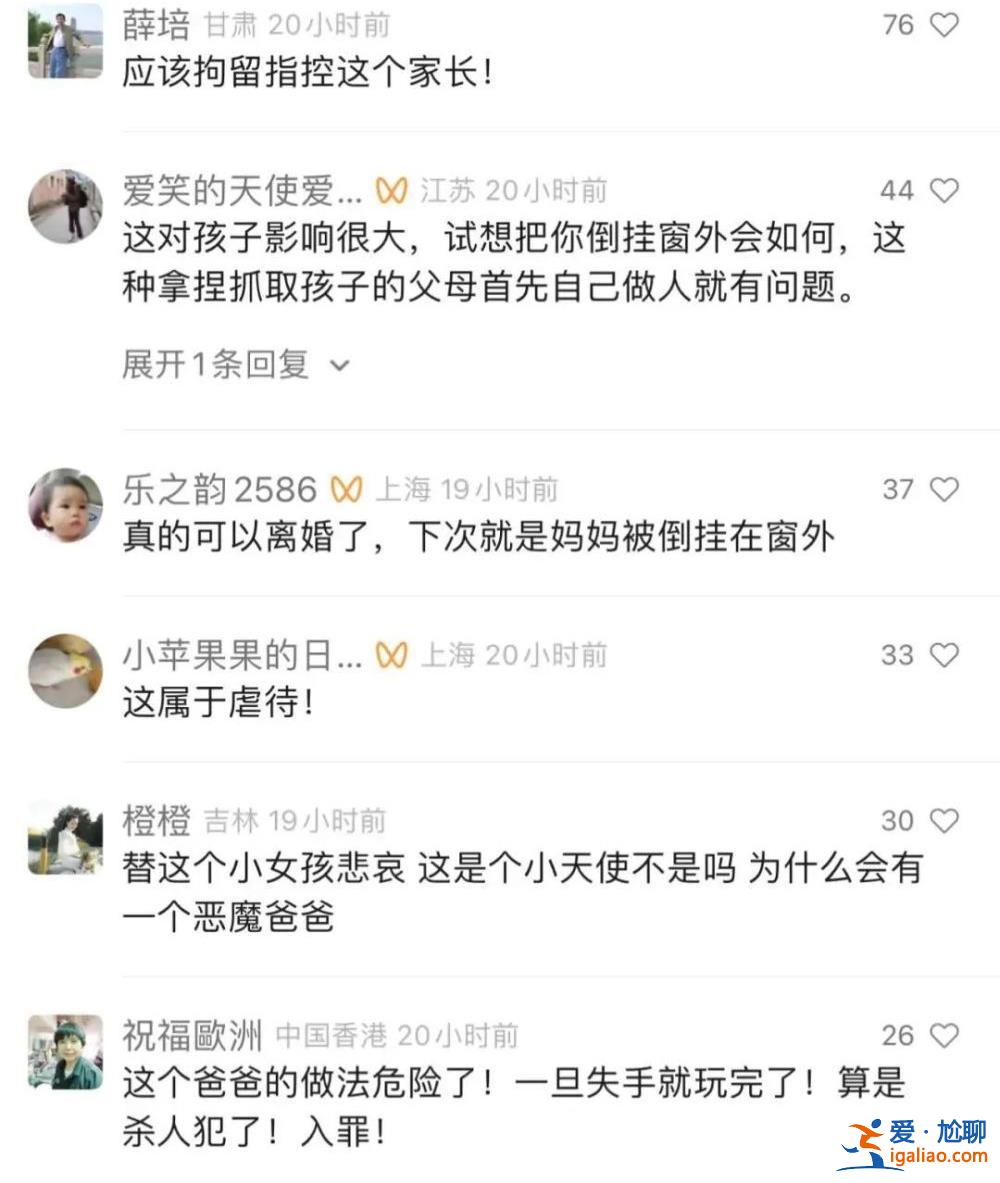Expand the 1 reply under 爱笑的天使爱's comment
1000x1183 pixels.
tap(236, 365)
